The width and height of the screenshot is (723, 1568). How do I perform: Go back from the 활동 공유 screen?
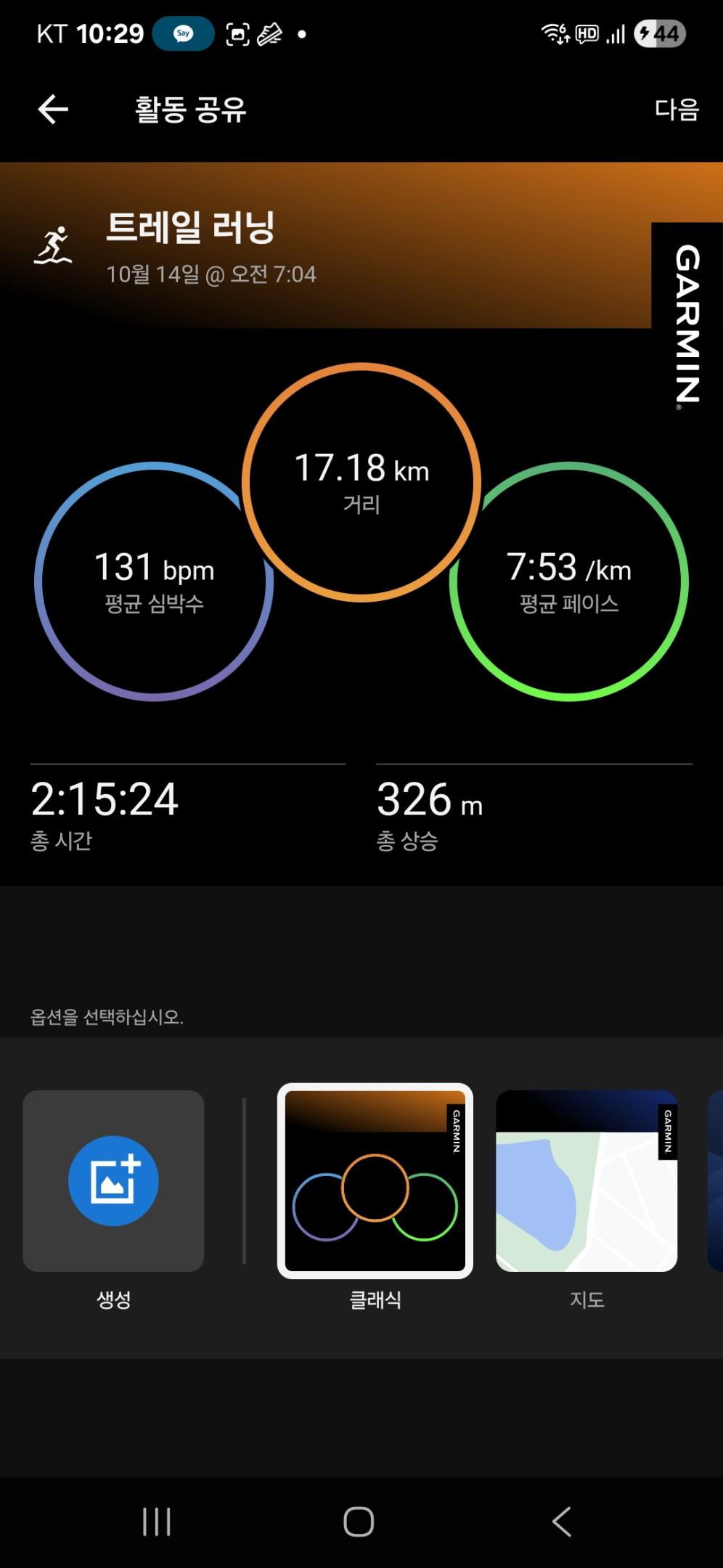[53, 110]
